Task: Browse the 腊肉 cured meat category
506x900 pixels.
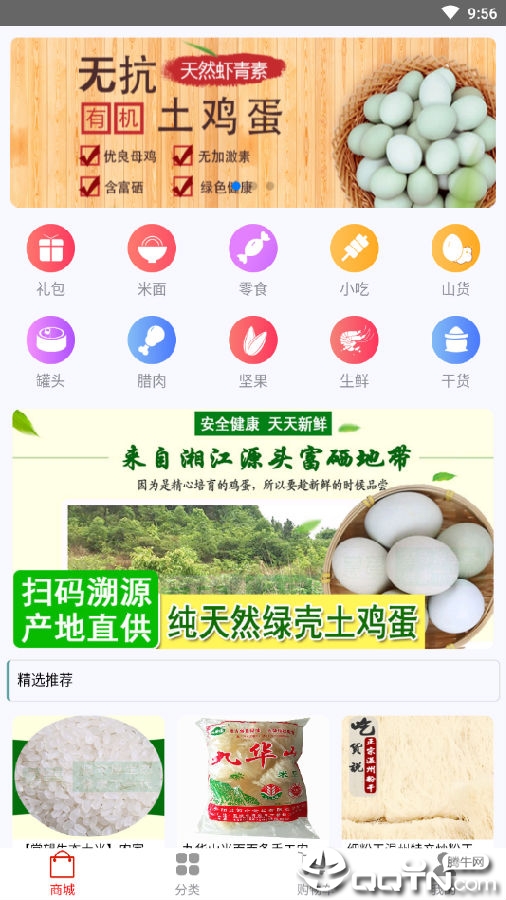Action: pos(151,352)
